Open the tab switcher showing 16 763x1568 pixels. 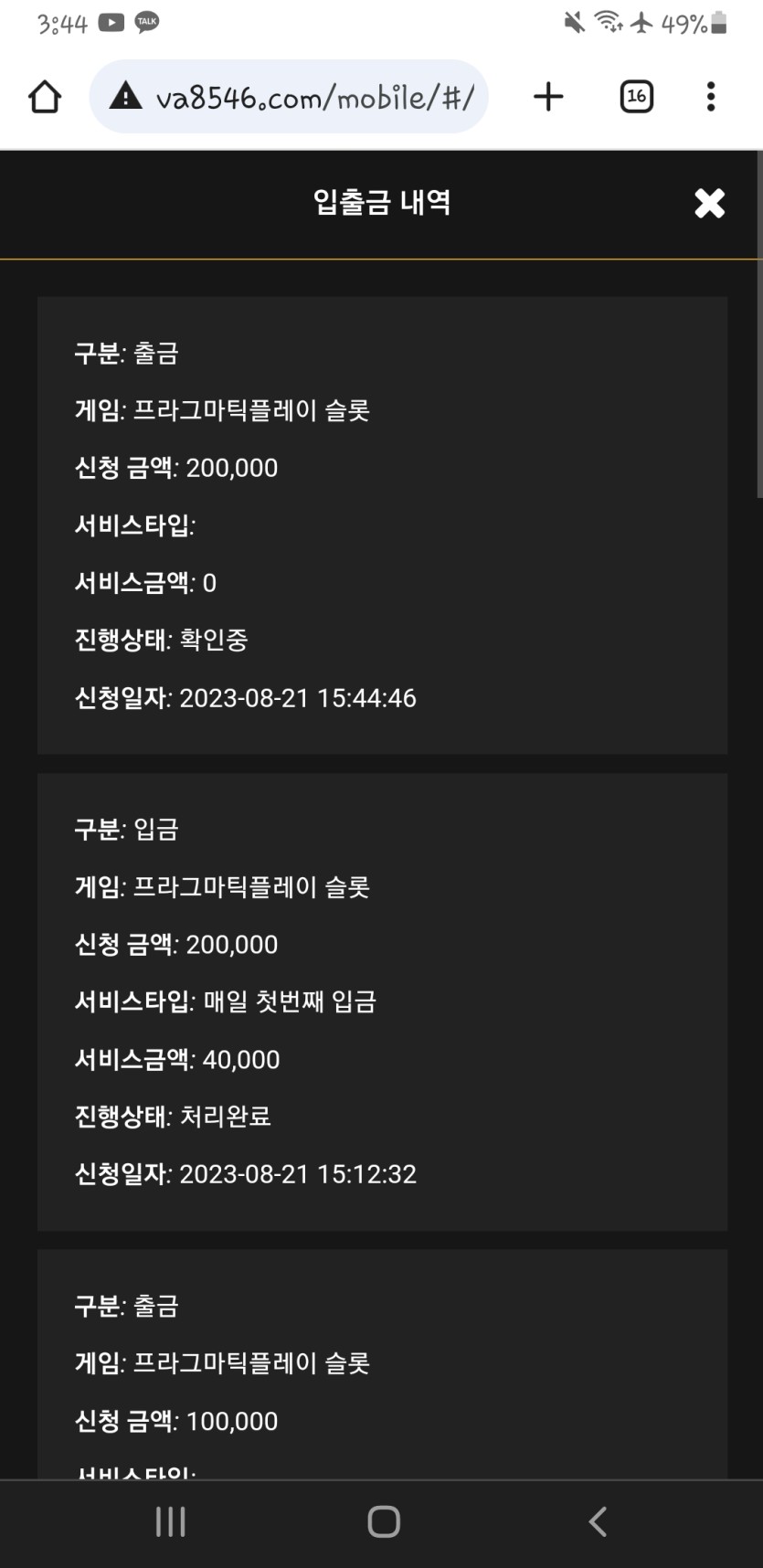pos(637,96)
